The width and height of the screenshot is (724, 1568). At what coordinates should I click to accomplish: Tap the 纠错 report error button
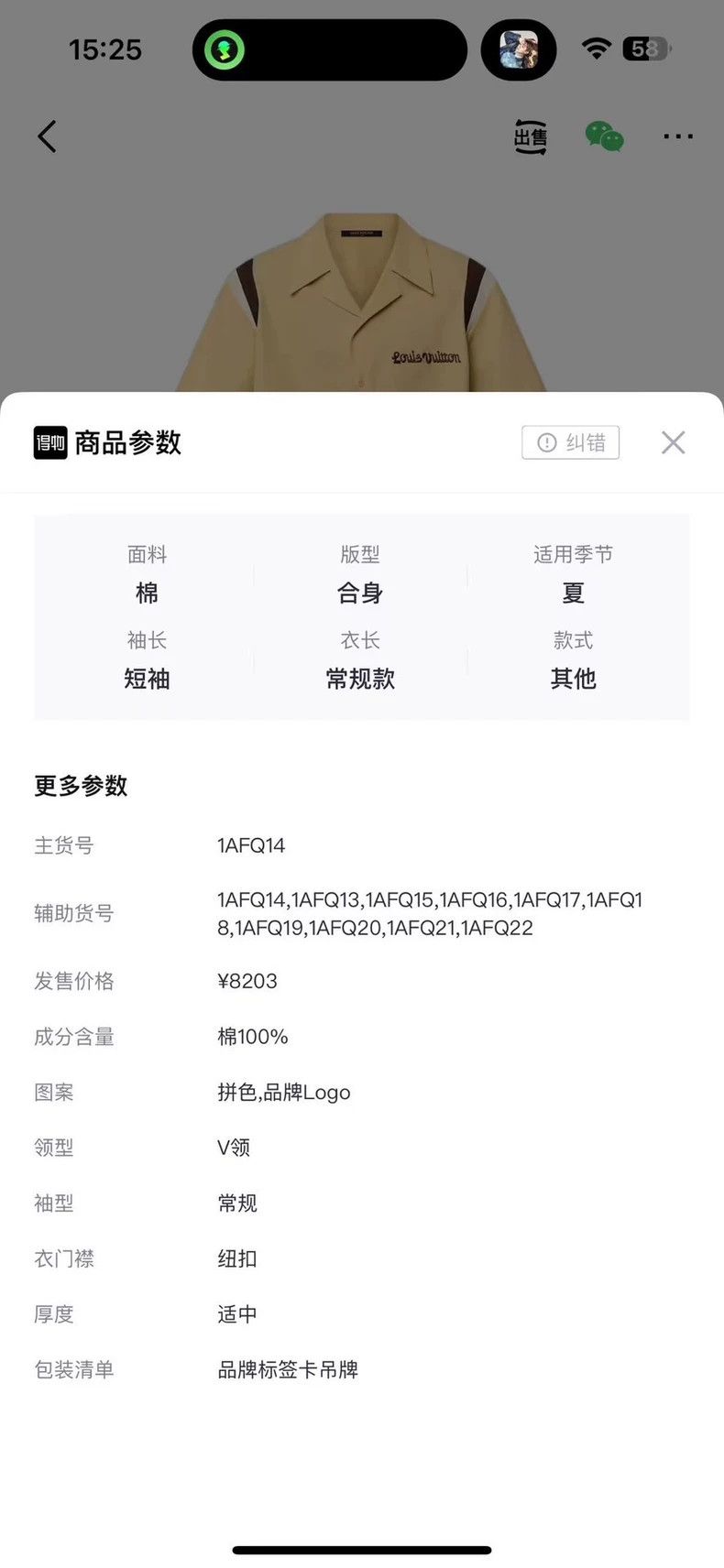(571, 442)
